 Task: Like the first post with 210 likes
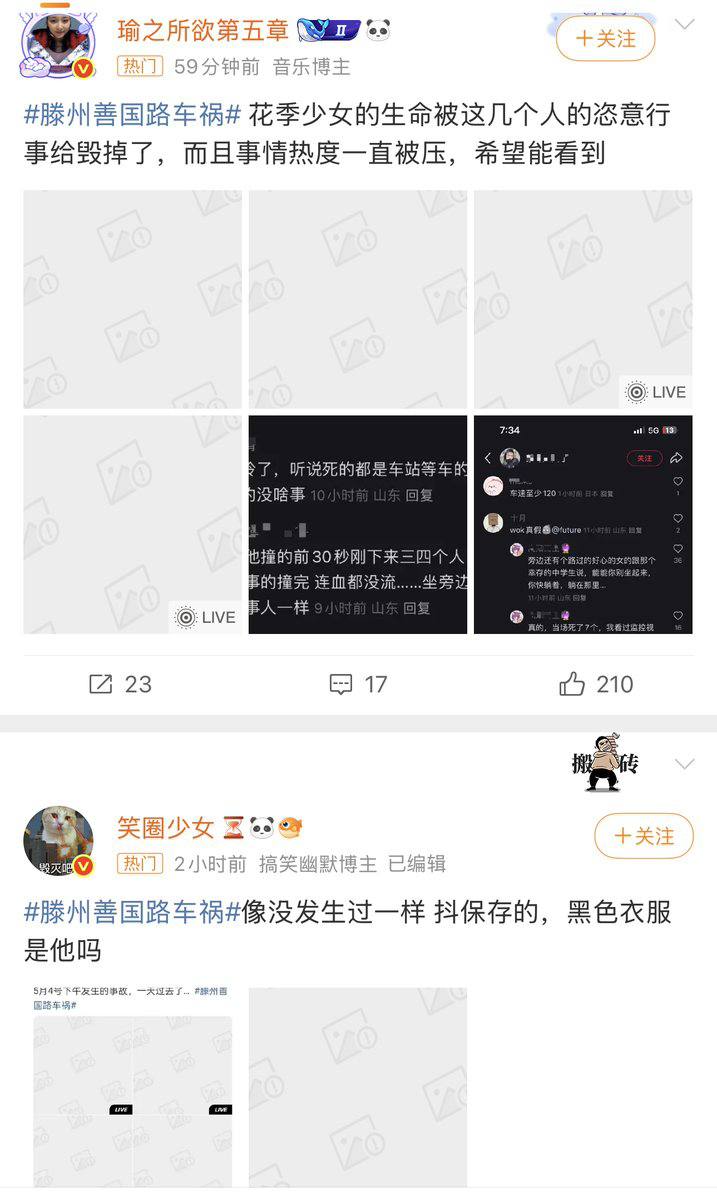coord(596,684)
